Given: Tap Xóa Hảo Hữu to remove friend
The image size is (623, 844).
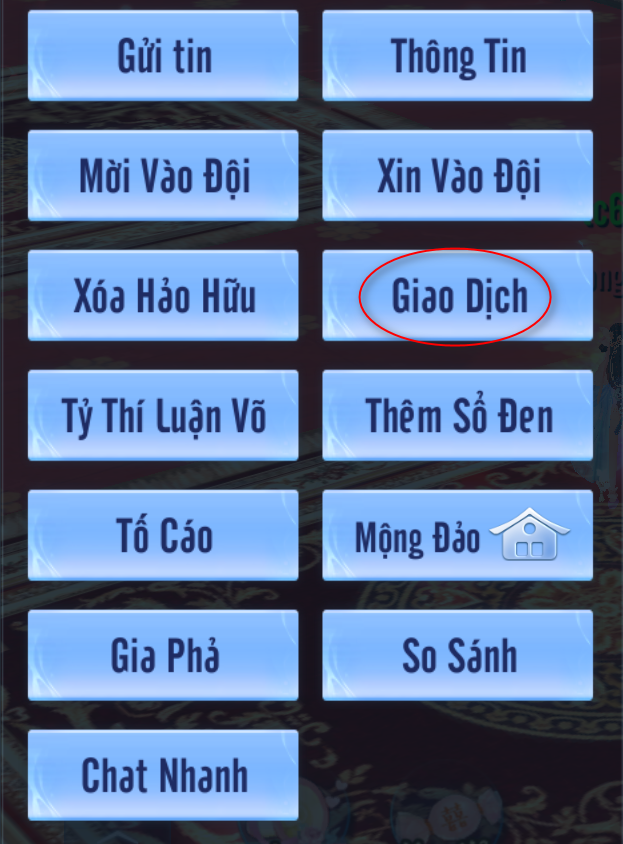Looking at the screenshot, I should click(x=163, y=296).
